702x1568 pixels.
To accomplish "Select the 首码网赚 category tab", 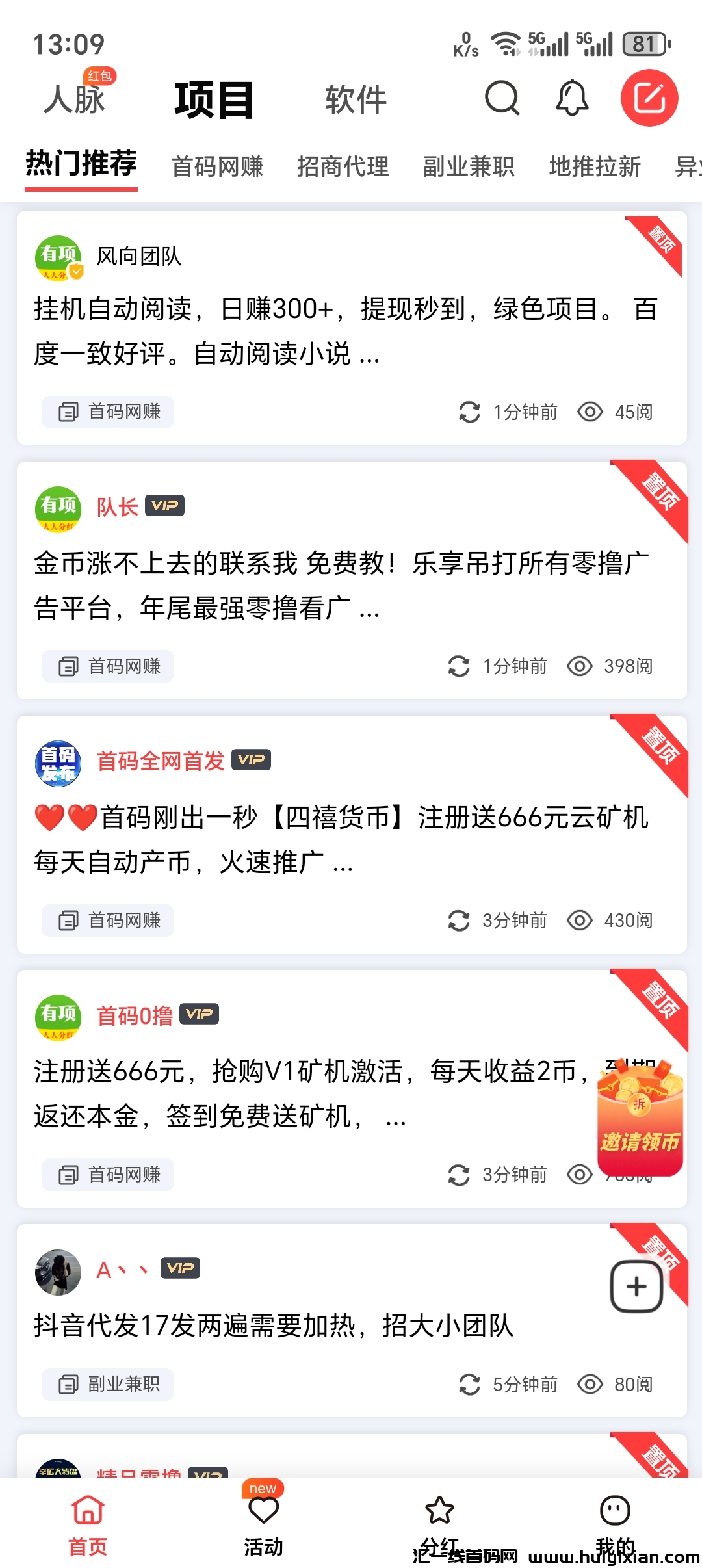I will click(x=217, y=166).
